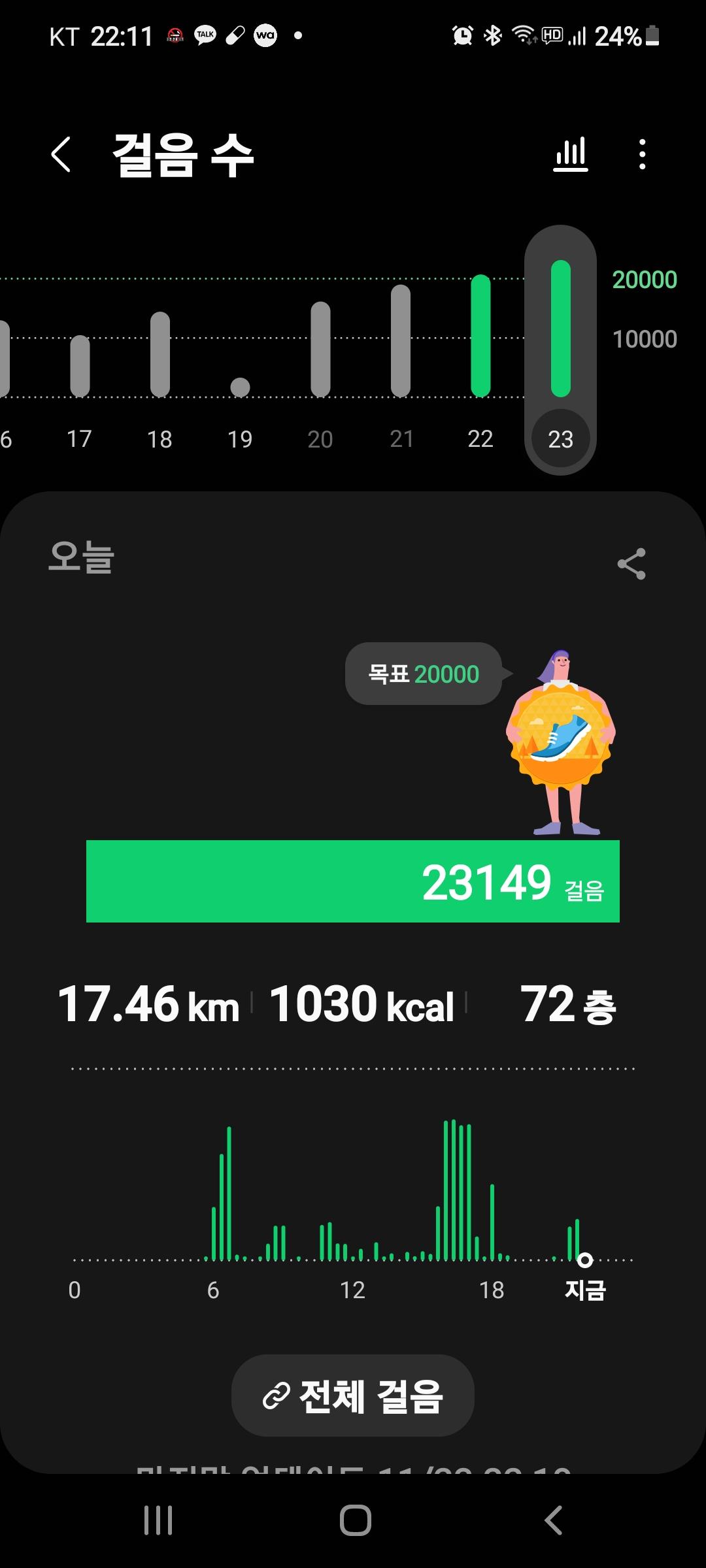706x1568 pixels.
Task: Open the 전체 걸음 button
Action: point(353,1396)
